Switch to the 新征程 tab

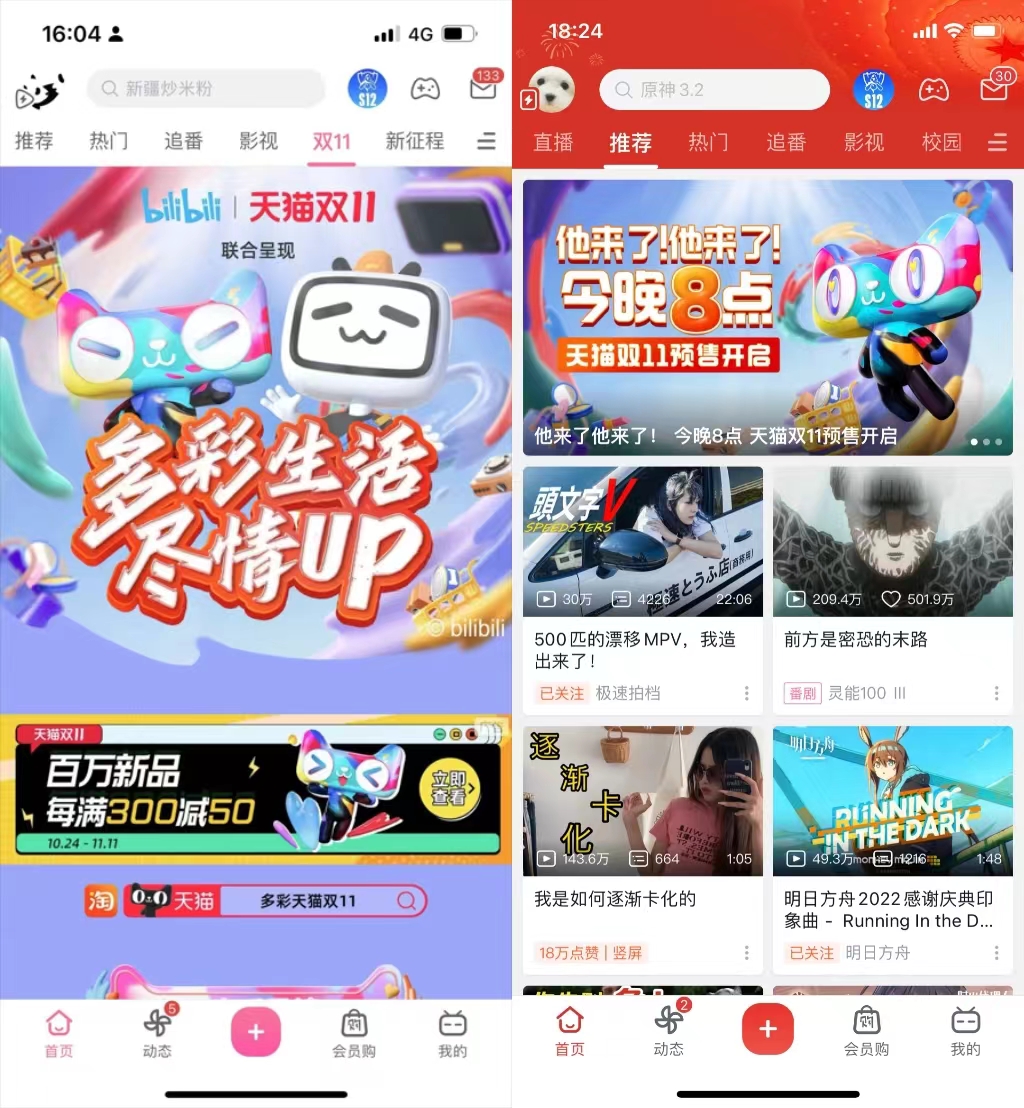[414, 141]
